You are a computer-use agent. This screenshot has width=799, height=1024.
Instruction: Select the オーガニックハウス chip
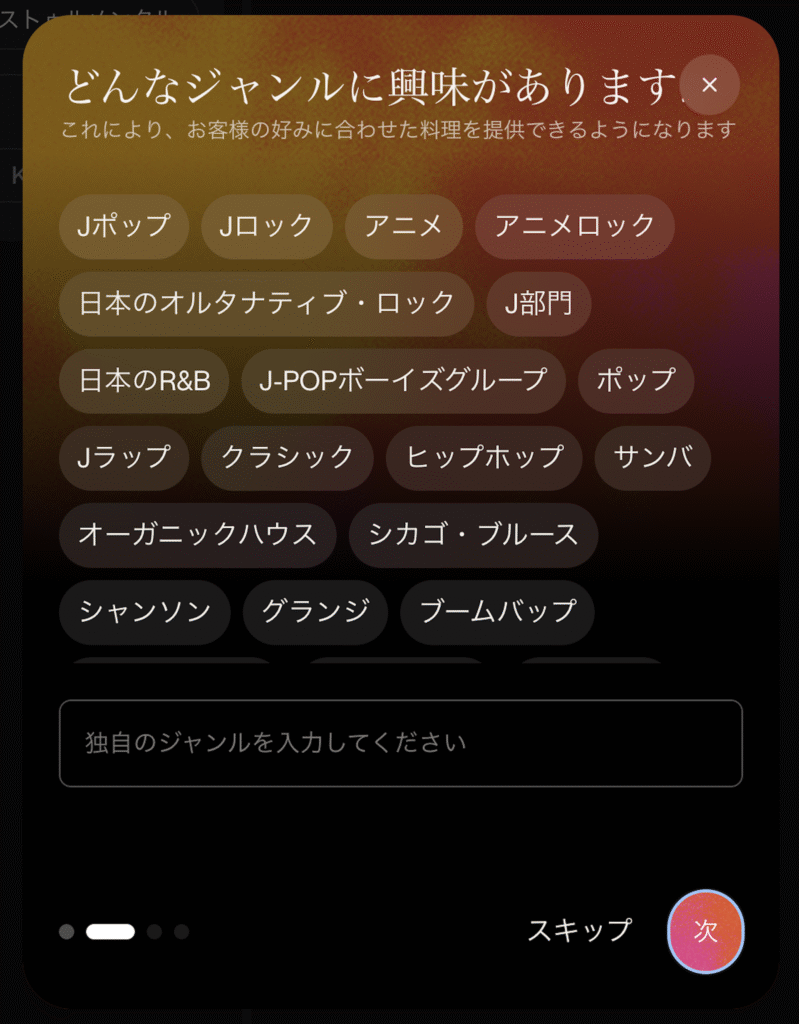pos(197,534)
